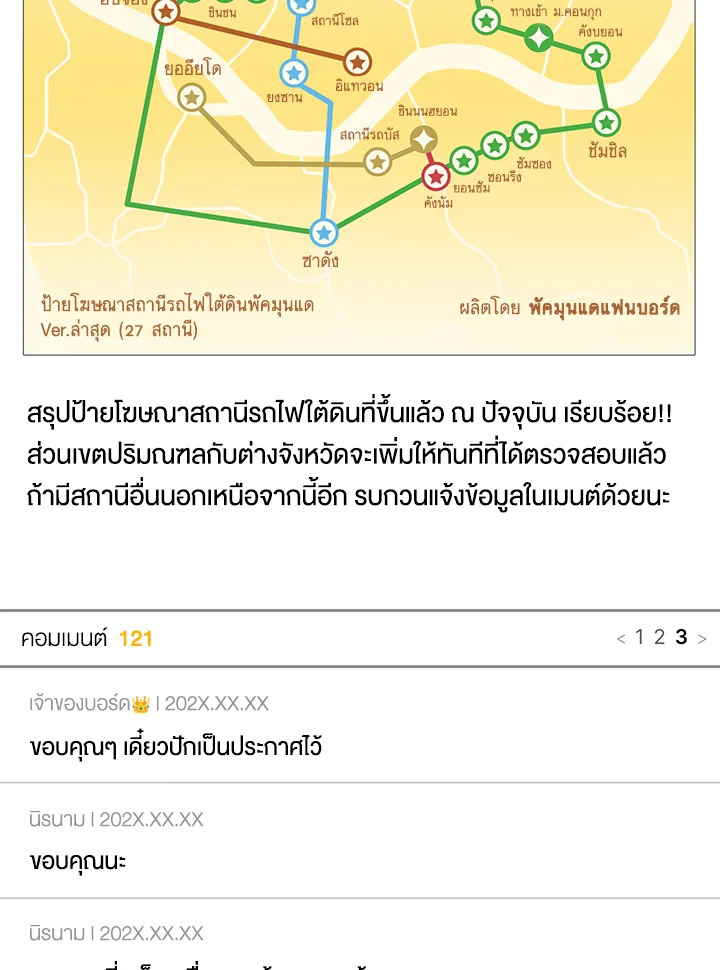Select the ยงซาน station icon
The width and height of the screenshot is (720, 970).
click(294, 73)
